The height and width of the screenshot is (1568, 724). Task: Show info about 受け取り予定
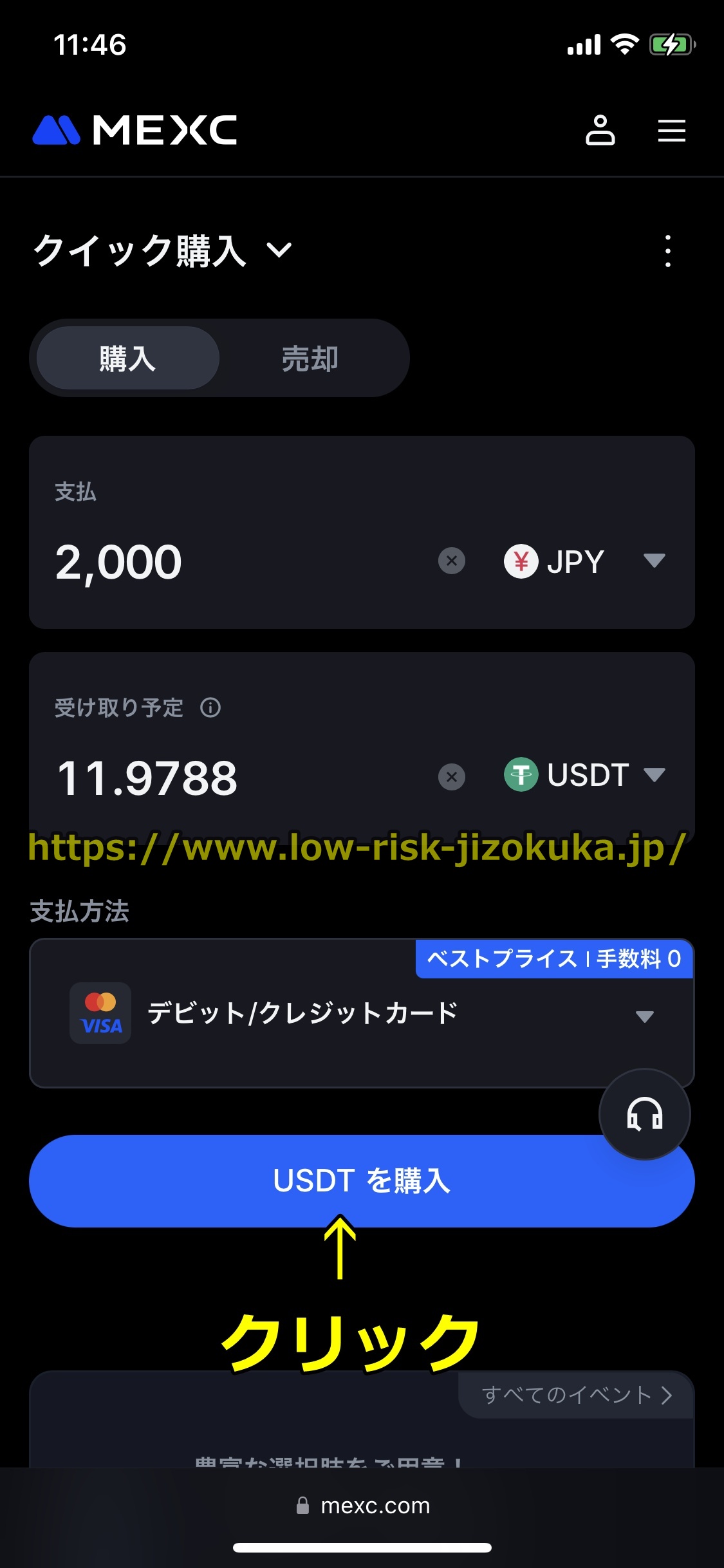tap(210, 708)
